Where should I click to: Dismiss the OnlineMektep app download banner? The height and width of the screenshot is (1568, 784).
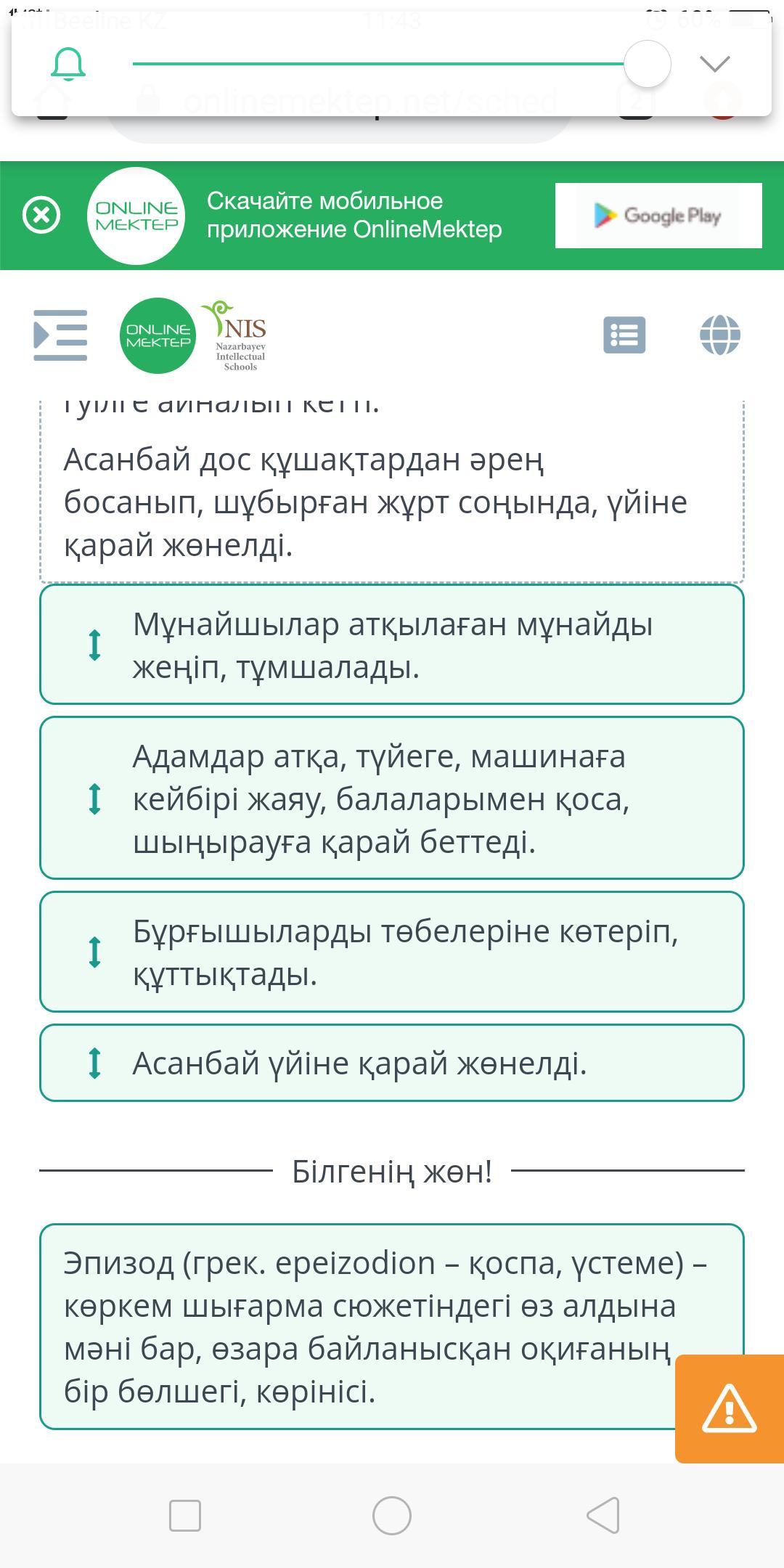coord(41,216)
